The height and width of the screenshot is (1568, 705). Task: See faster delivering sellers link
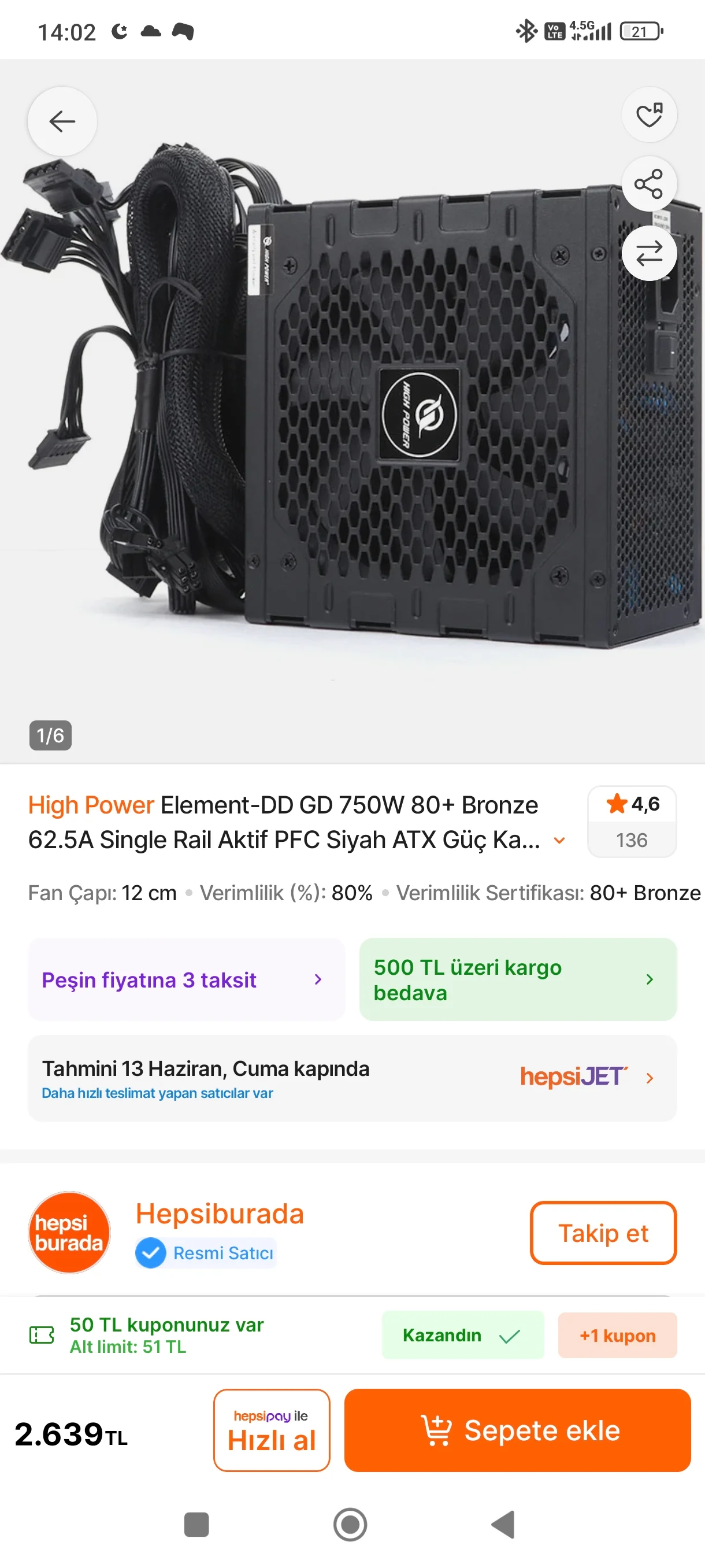coord(157,1093)
